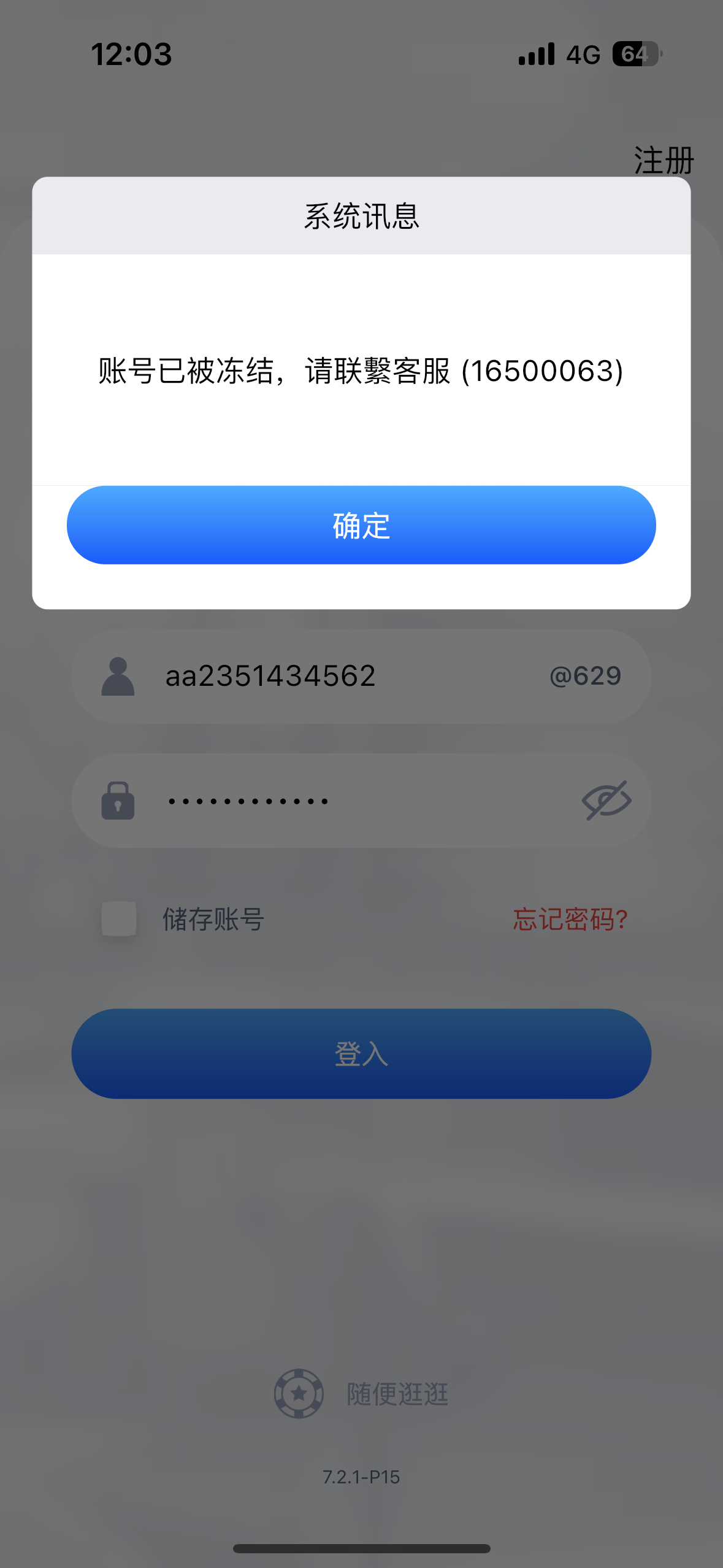Tap the 登入 login button
Screen dimensions: 723x1568
pos(361,1055)
